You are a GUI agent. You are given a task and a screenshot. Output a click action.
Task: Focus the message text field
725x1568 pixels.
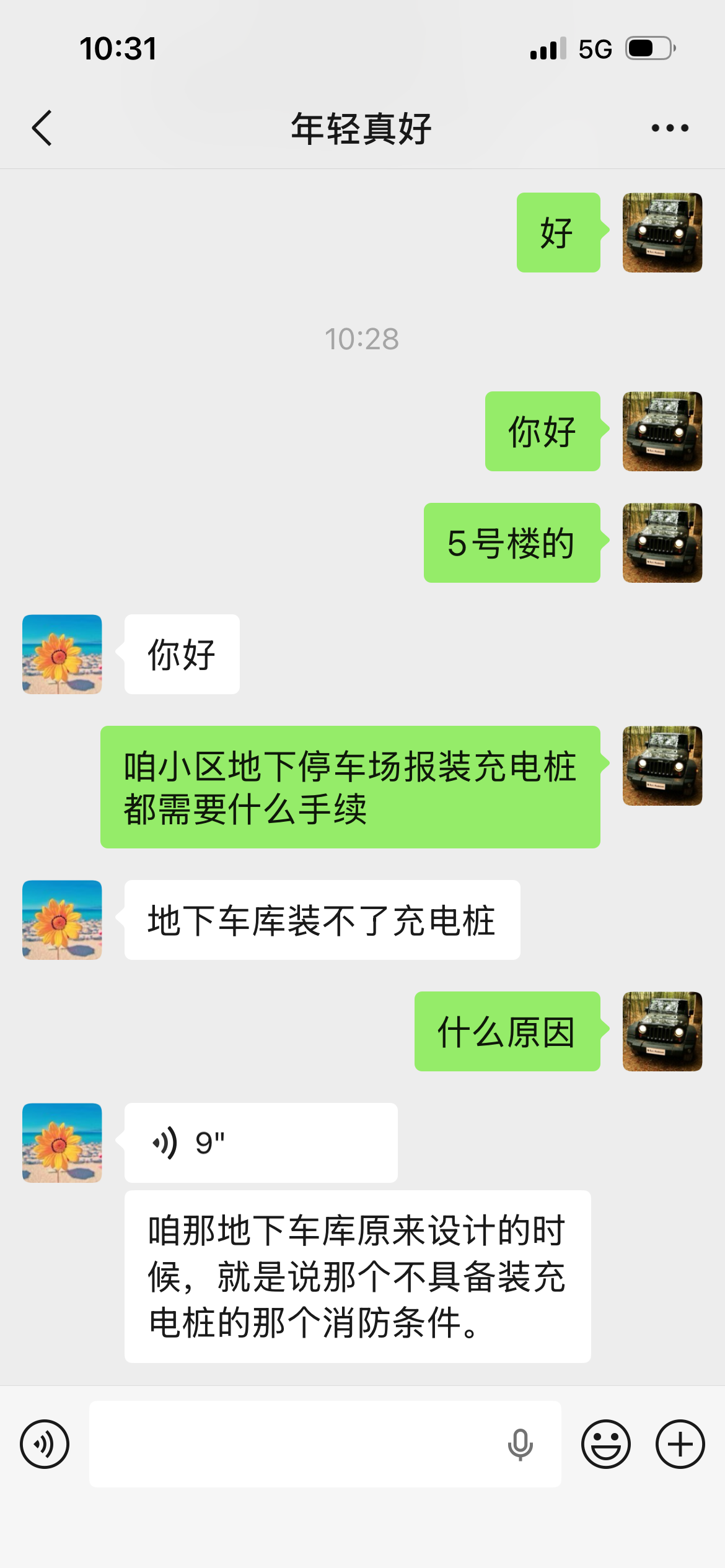point(291,1444)
